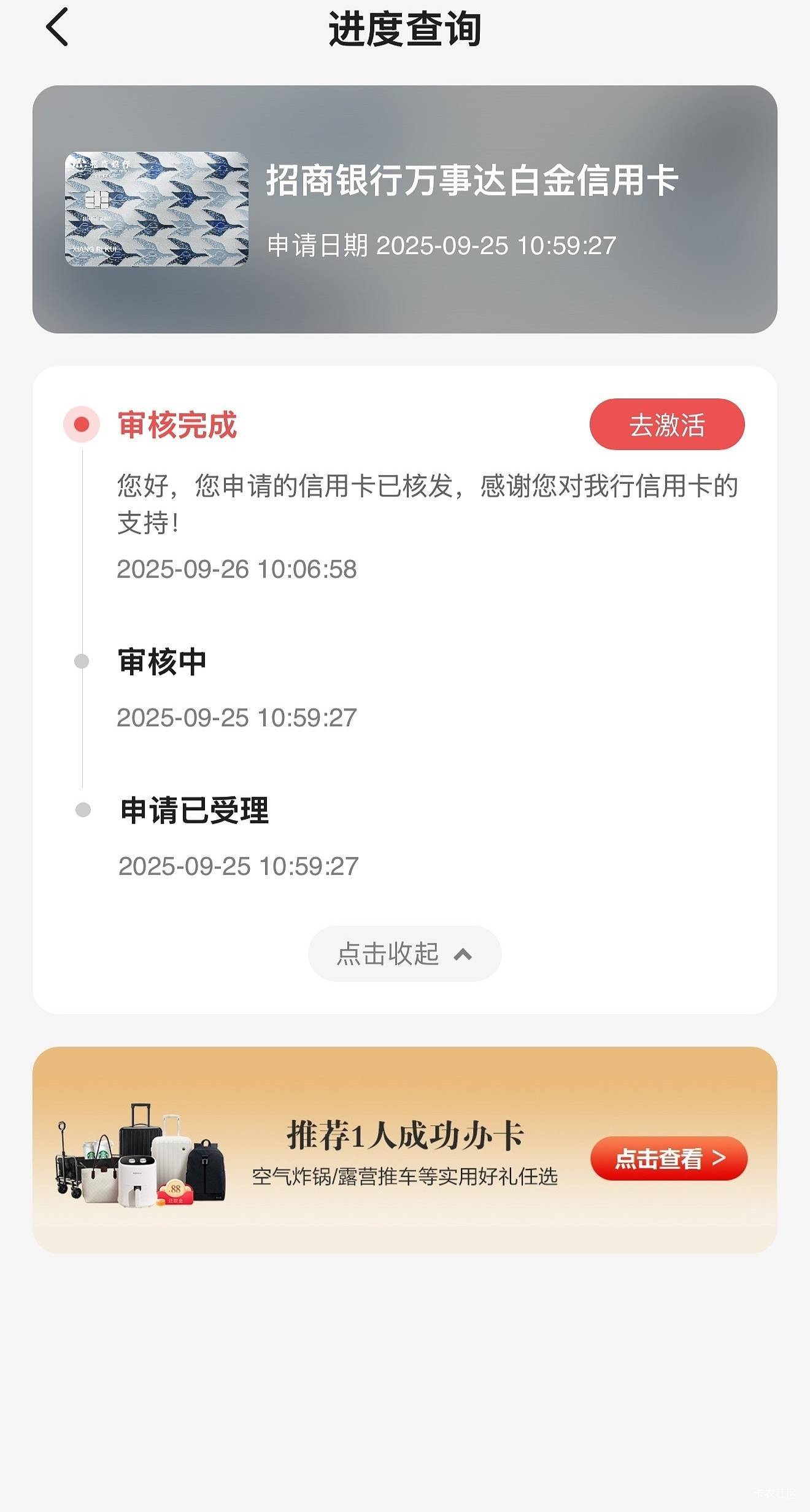The image size is (810, 1512).
Task: Tap the 去激活 button to activate card
Action: 666,424
